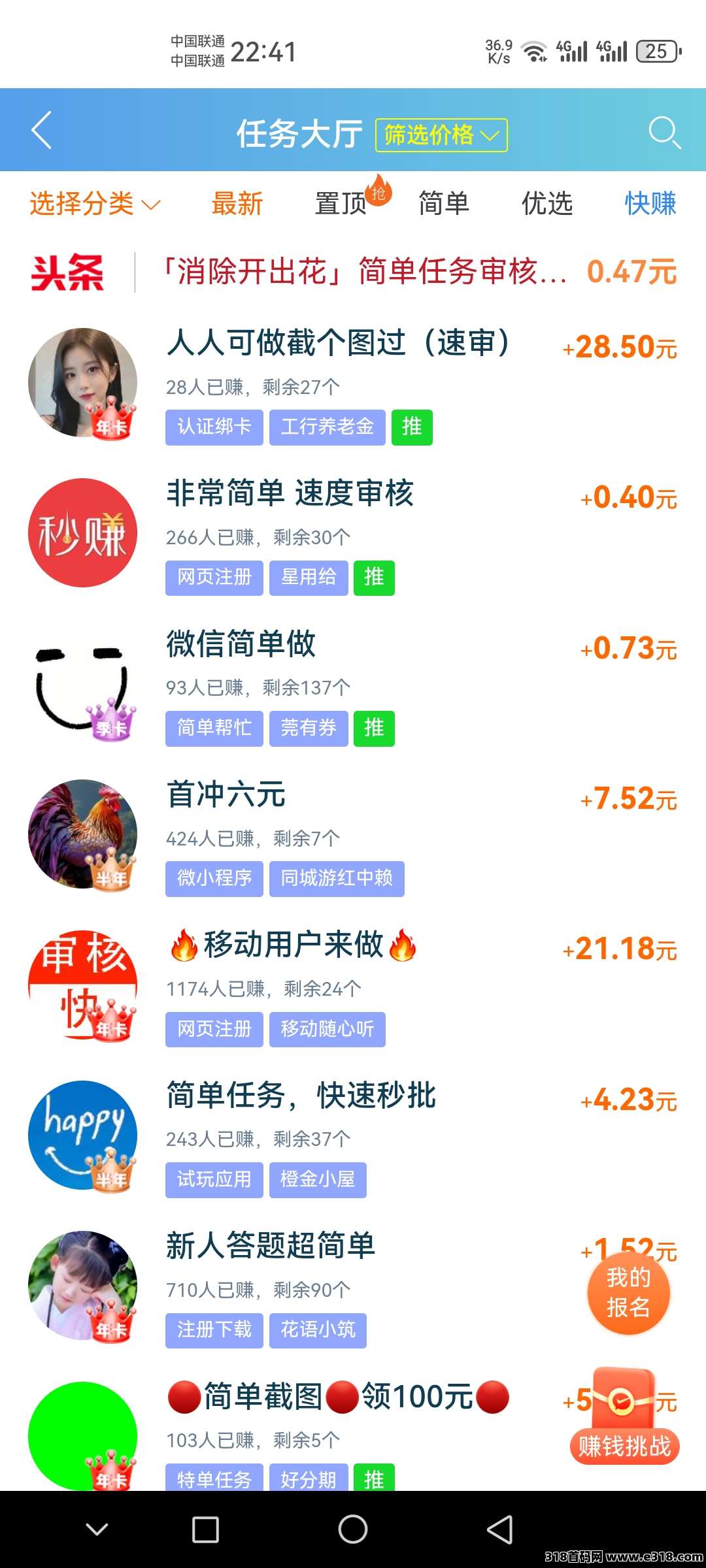Expand the 选择分类 category dropdown
This screenshot has width=706, height=1568.
pyautogui.click(x=94, y=204)
